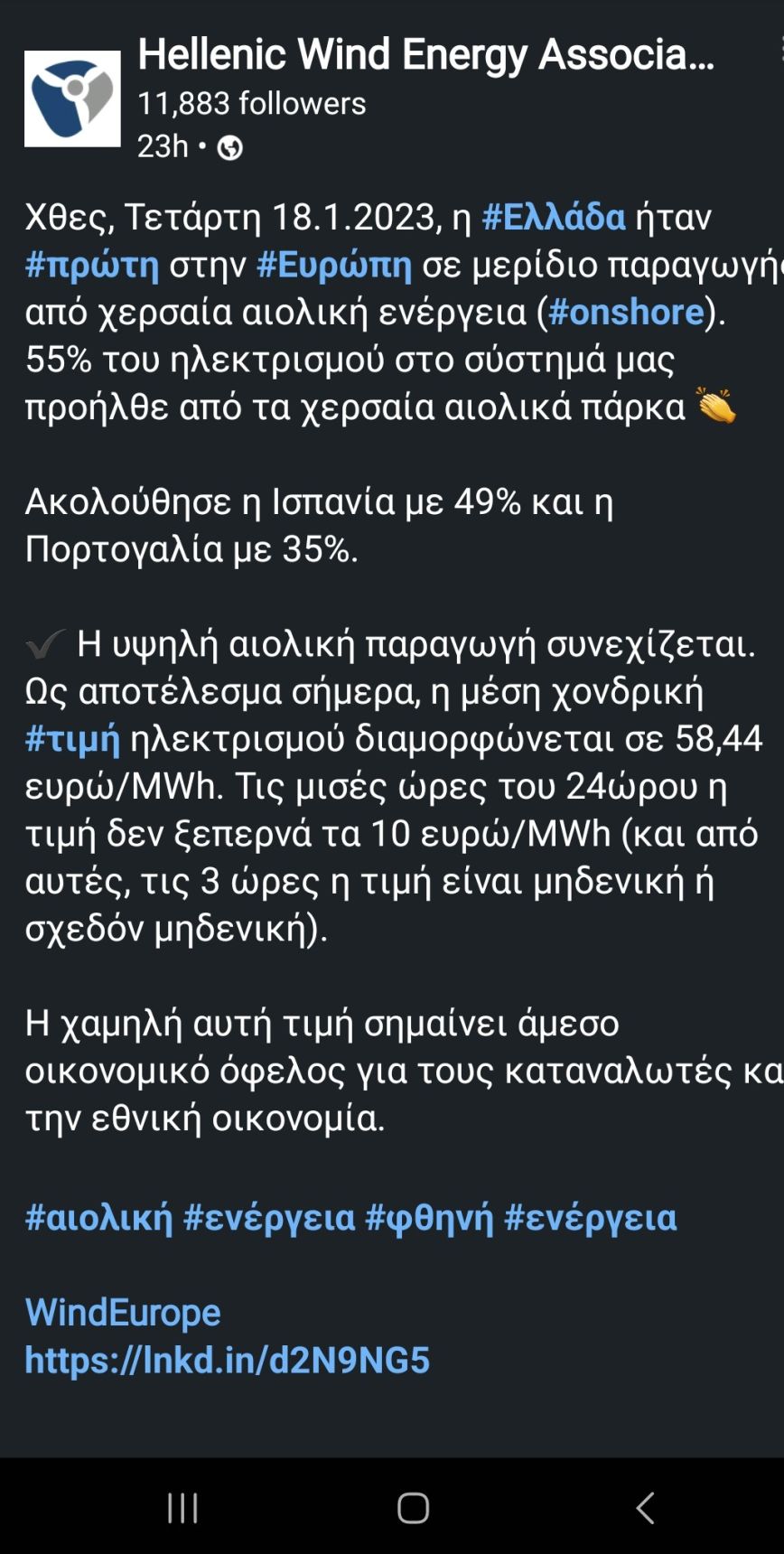Viewport: 784px width, 1554px height.
Task: Open the #onshore hashtag
Action: [625, 312]
